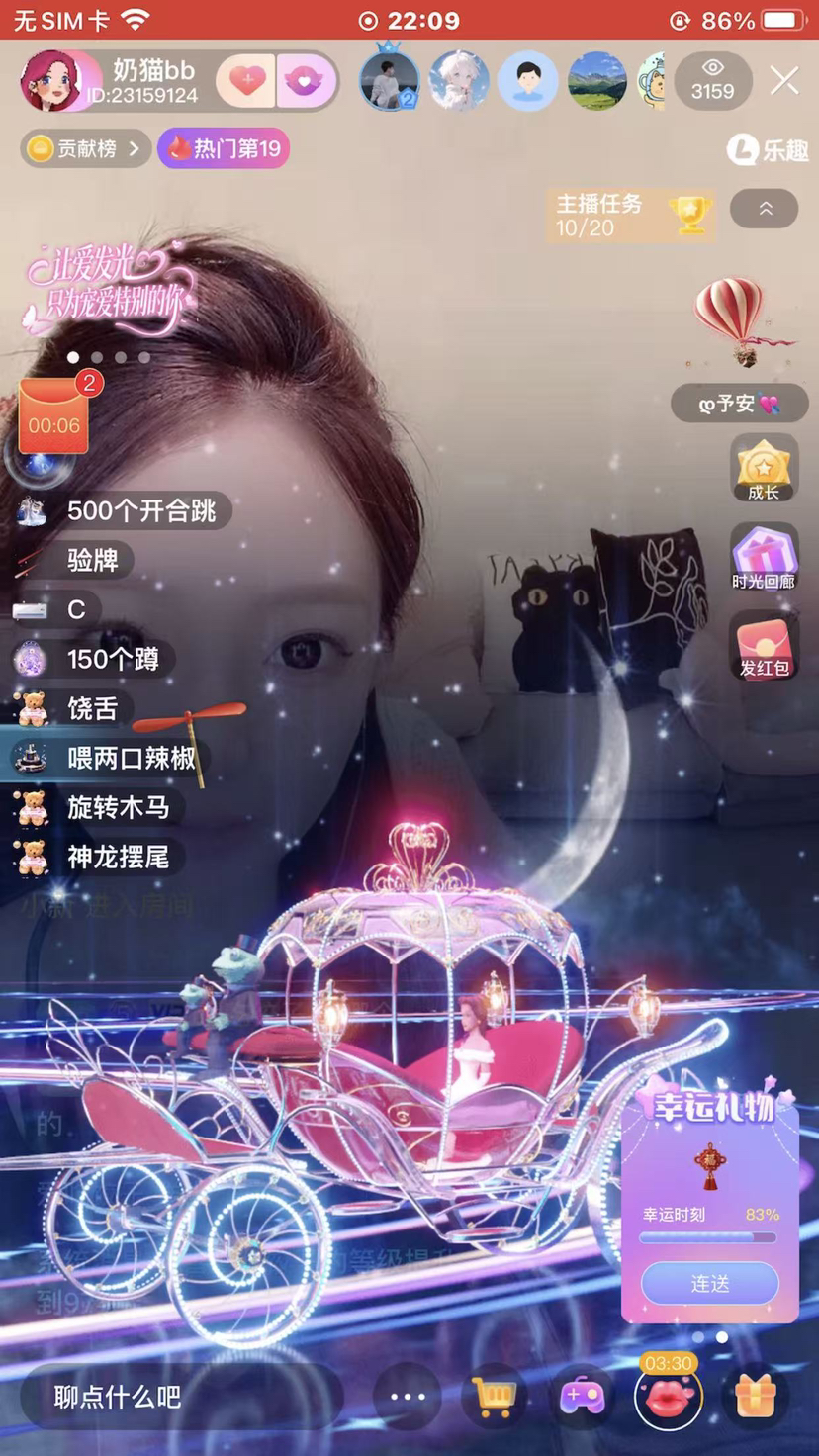Viewport: 819px width, 1456px height.
Task: Open 时光回廊 feature
Action: [763, 558]
